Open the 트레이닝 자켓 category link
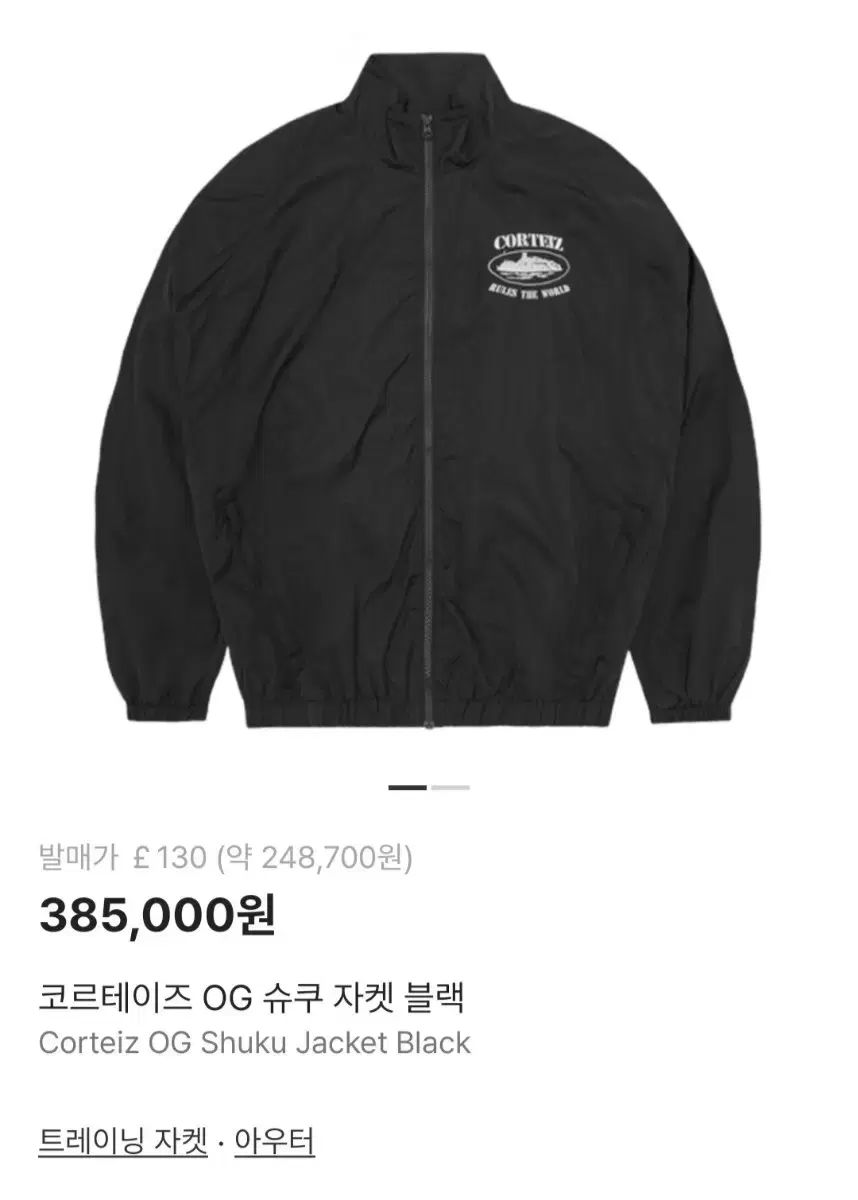The height and width of the screenshot is (1200, 858). (x=123, y=1141)
